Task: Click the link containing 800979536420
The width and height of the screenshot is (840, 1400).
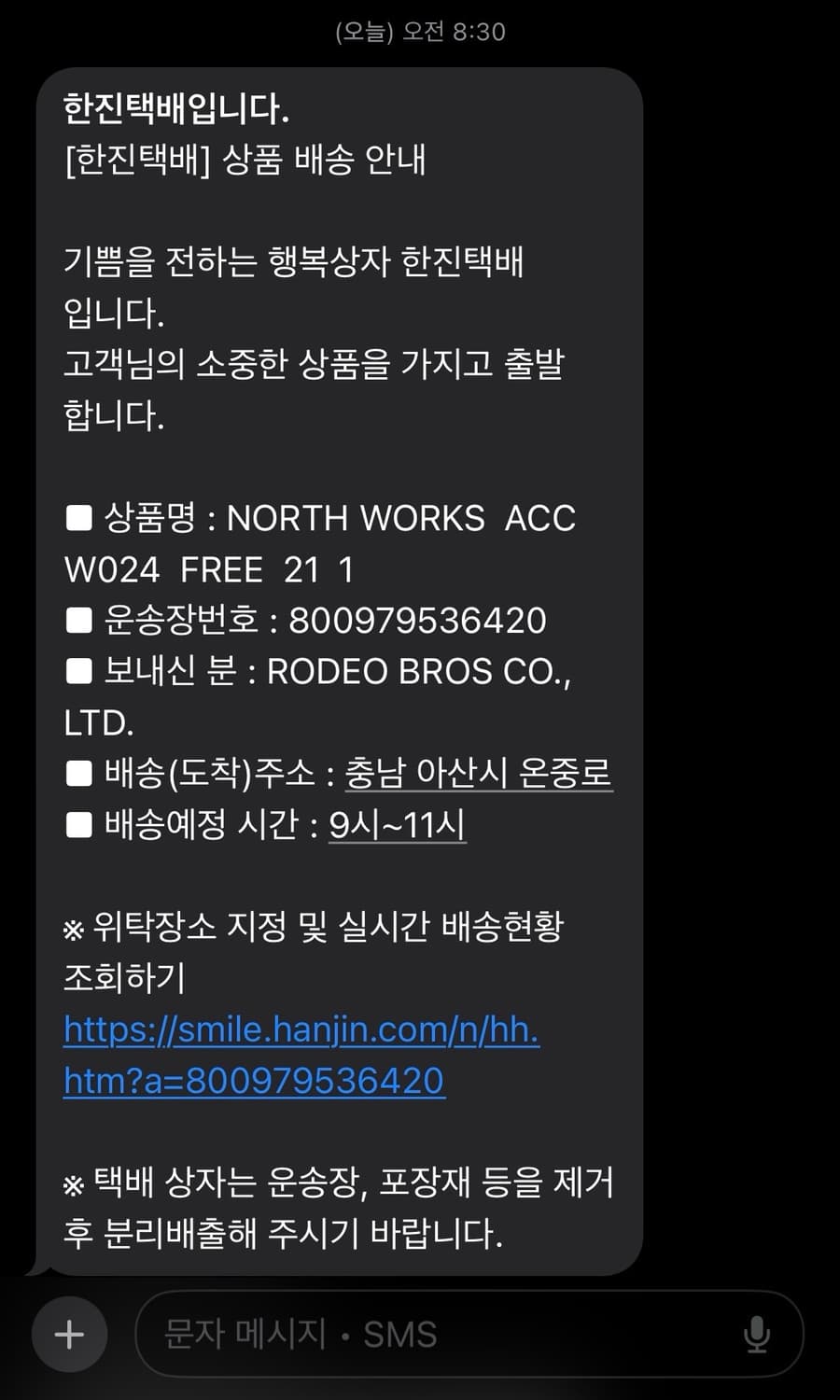Action: (x=254, y=1080)
